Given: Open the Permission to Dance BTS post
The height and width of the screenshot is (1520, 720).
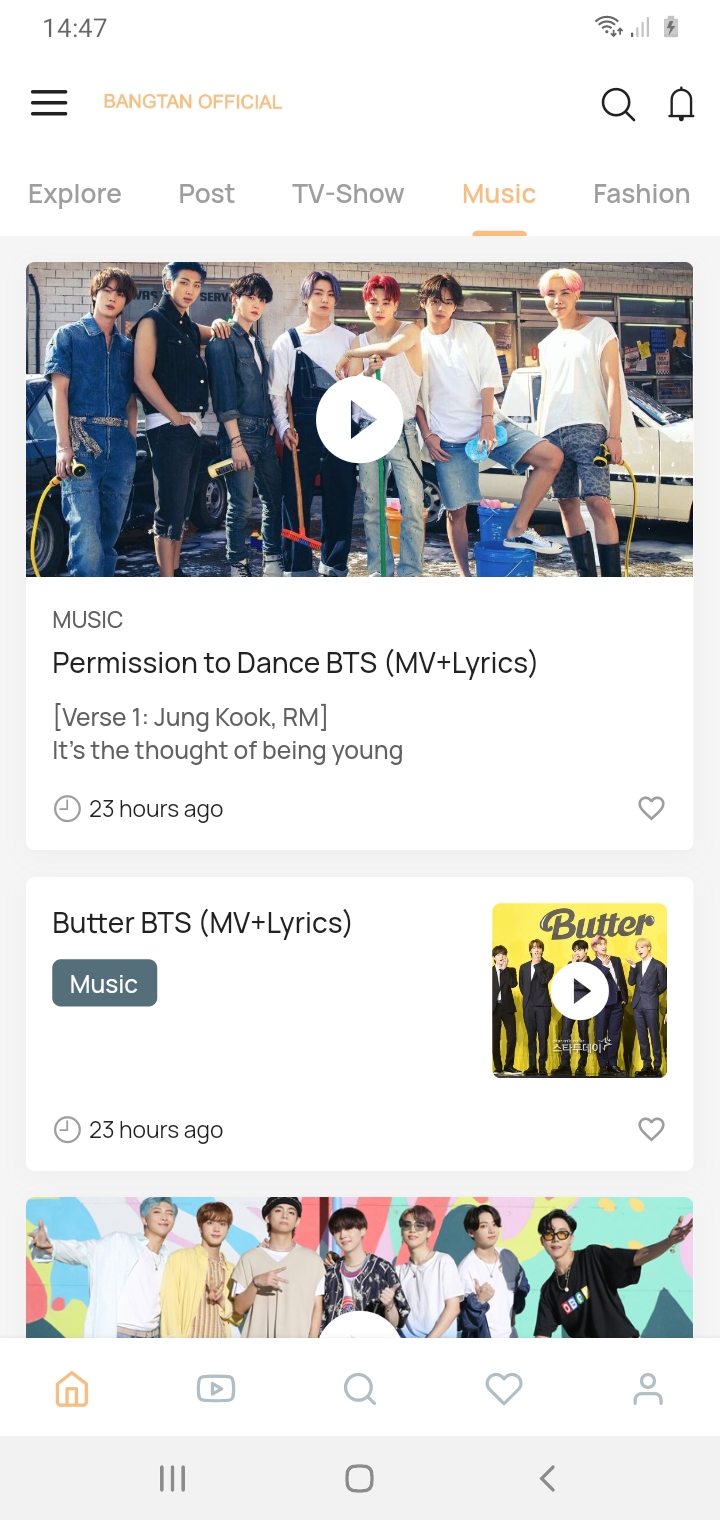Looking at the screenshot, I should tap(295, 663).
